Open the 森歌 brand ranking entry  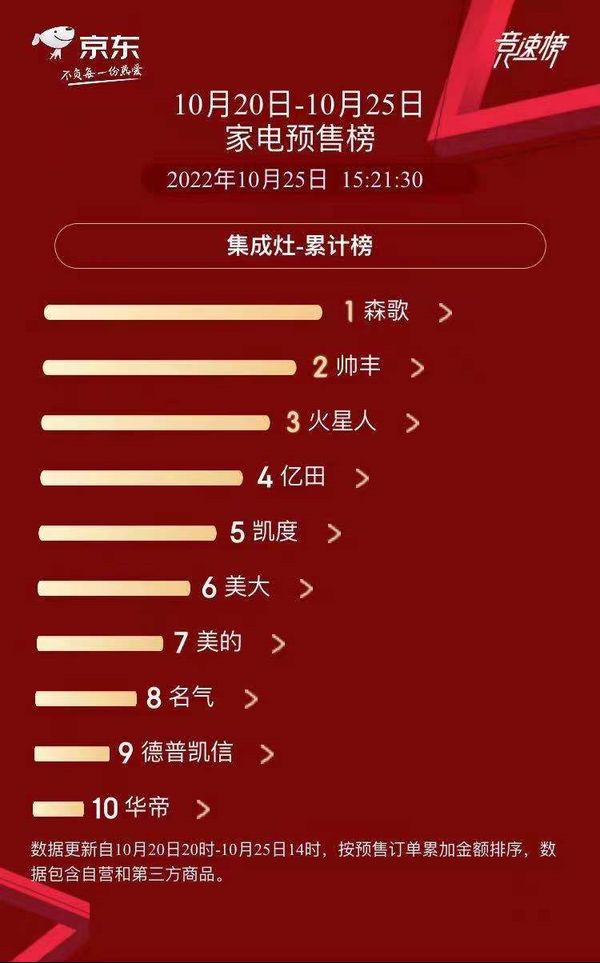pos(386,312)
